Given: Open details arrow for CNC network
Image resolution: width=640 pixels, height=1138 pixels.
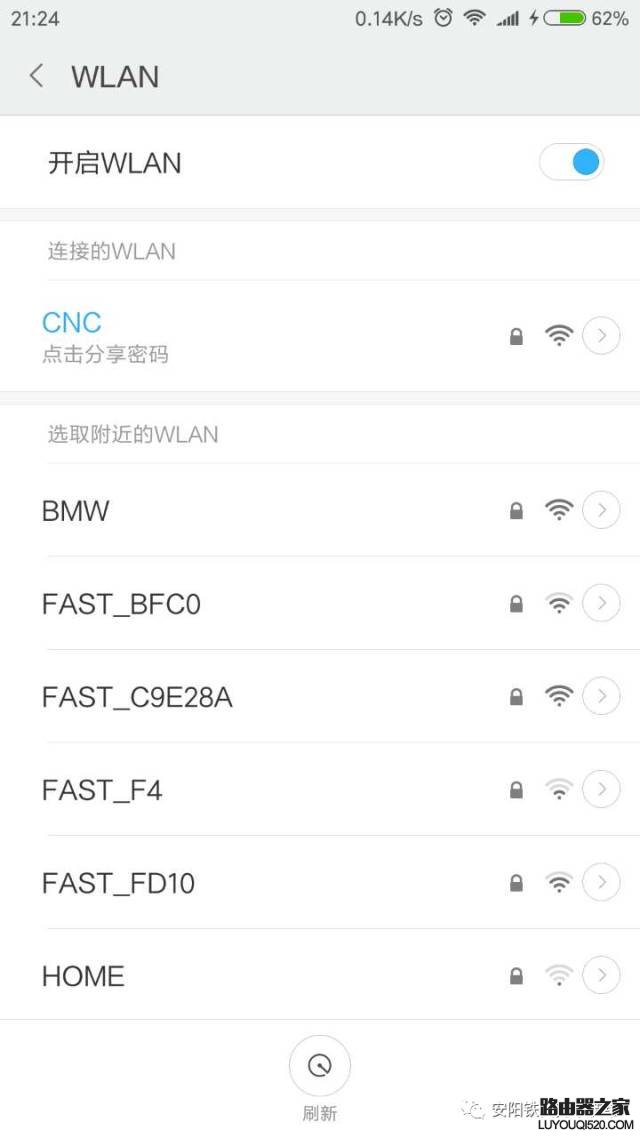Looking at the screenshot, I should 601,336.
